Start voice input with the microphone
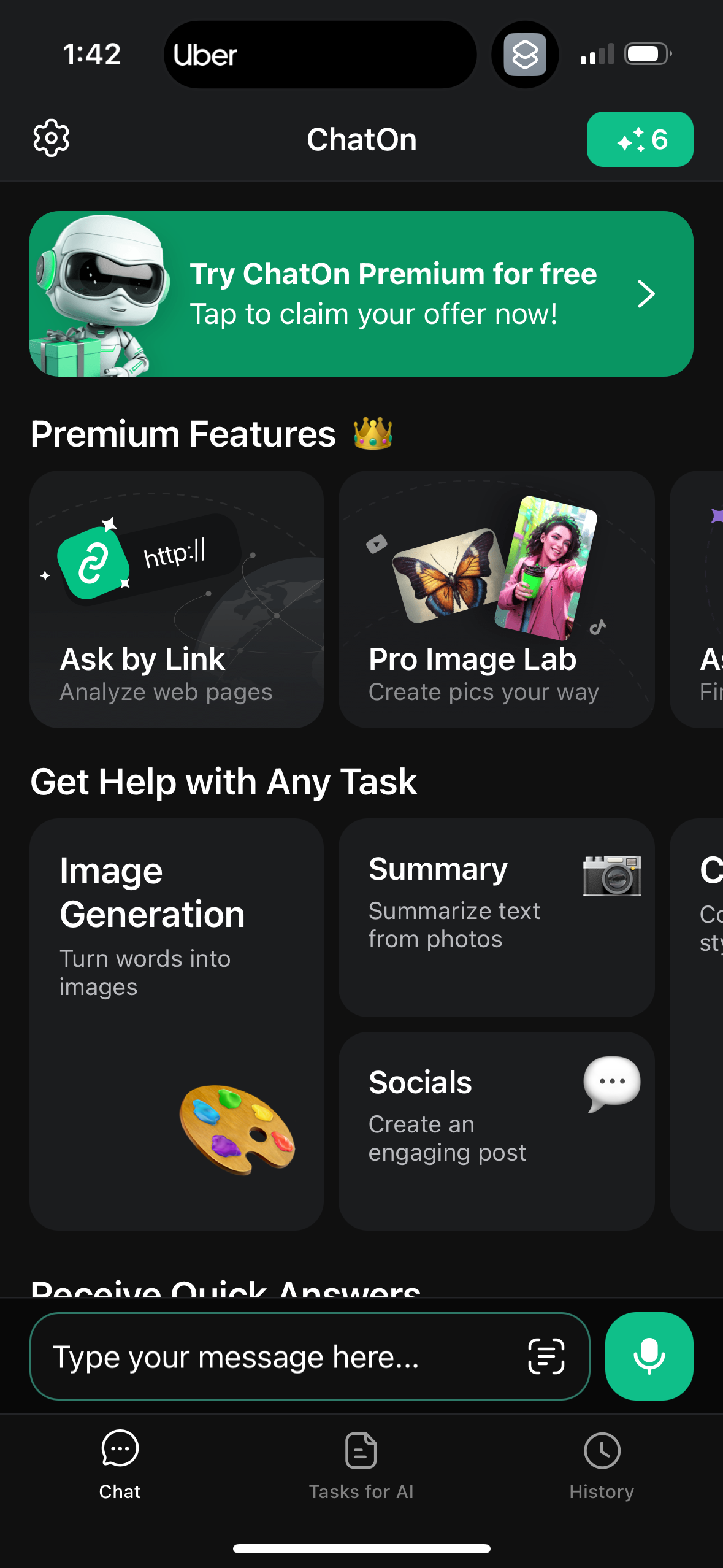 pyautogui.click(x=649, y=1356)
